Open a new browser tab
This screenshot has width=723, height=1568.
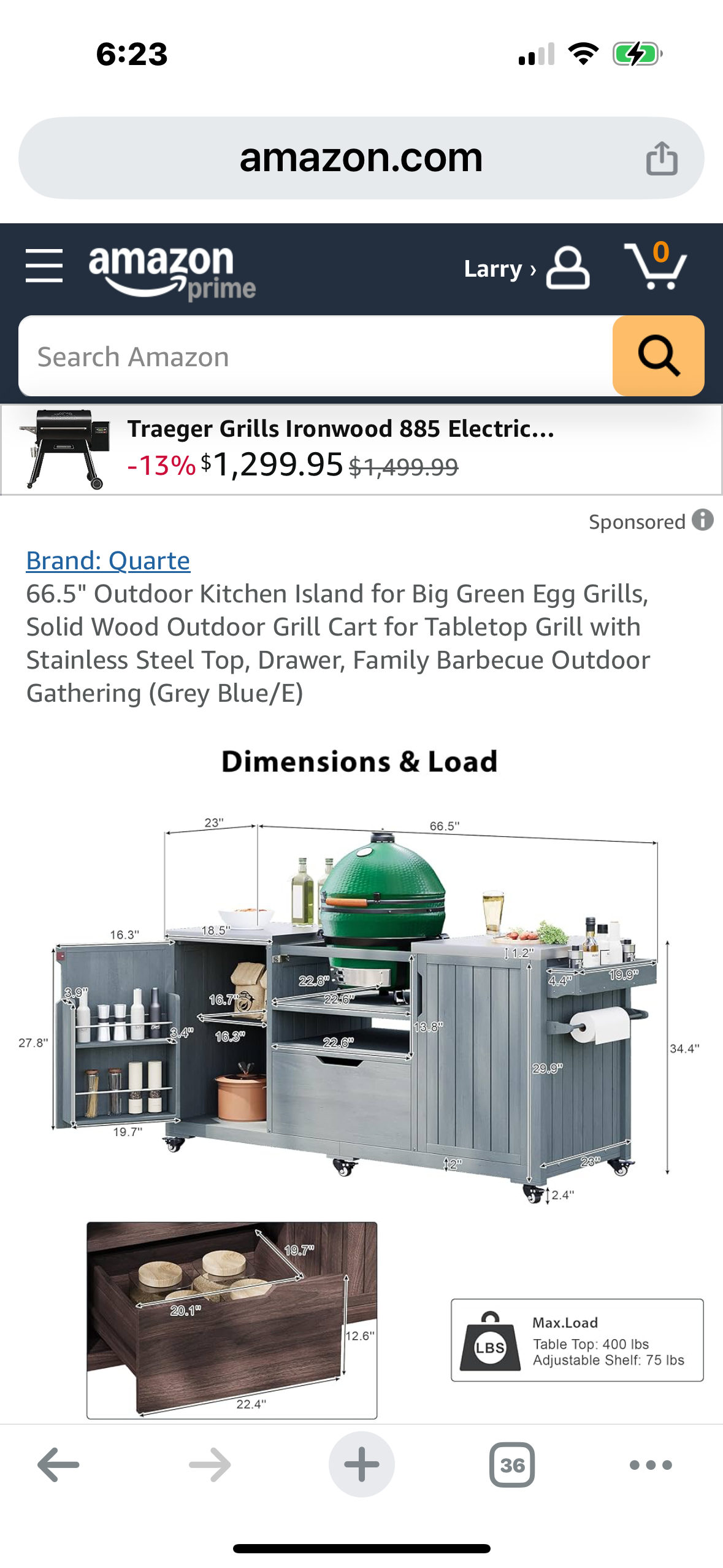tap(361, 1464)
